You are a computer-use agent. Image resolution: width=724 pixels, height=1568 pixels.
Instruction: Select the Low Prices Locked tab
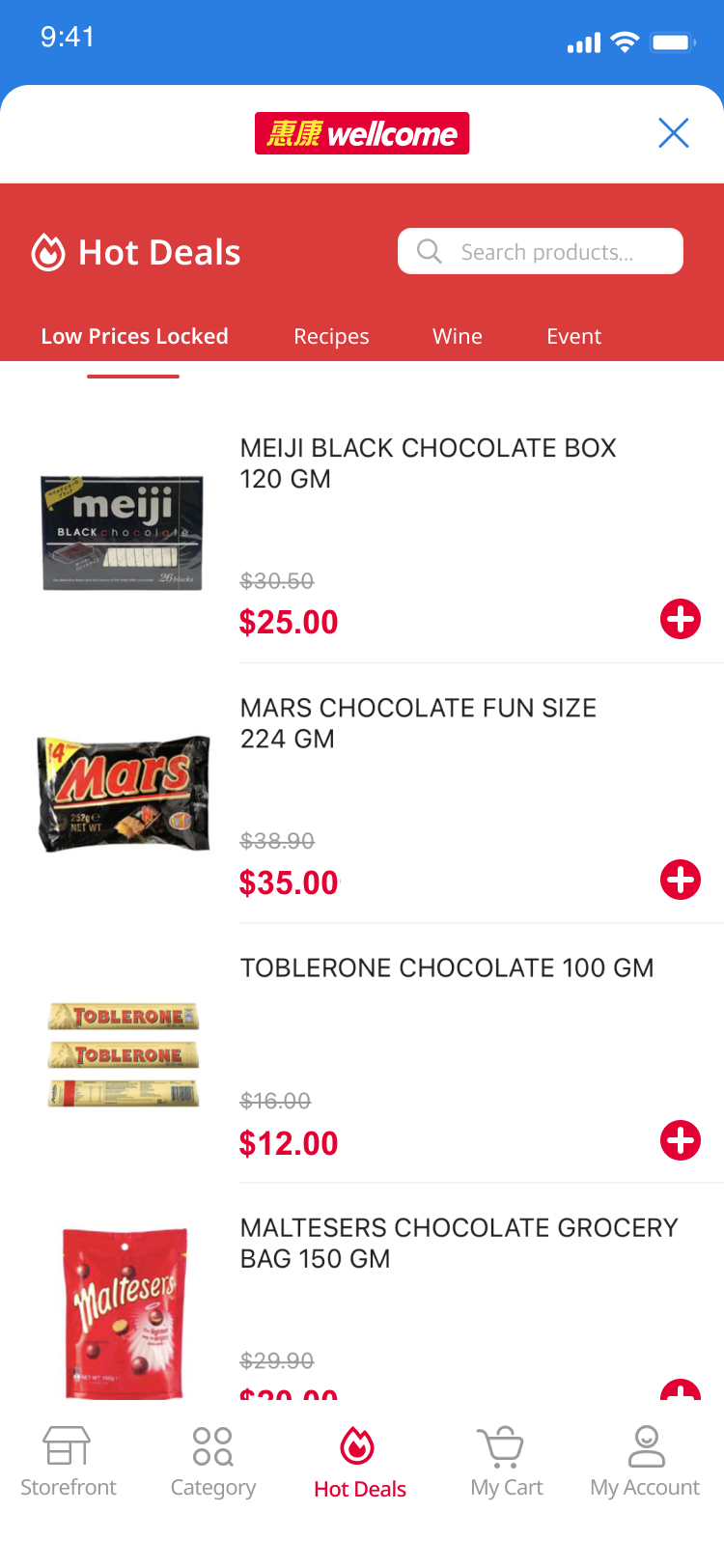[x=134, y=336]
